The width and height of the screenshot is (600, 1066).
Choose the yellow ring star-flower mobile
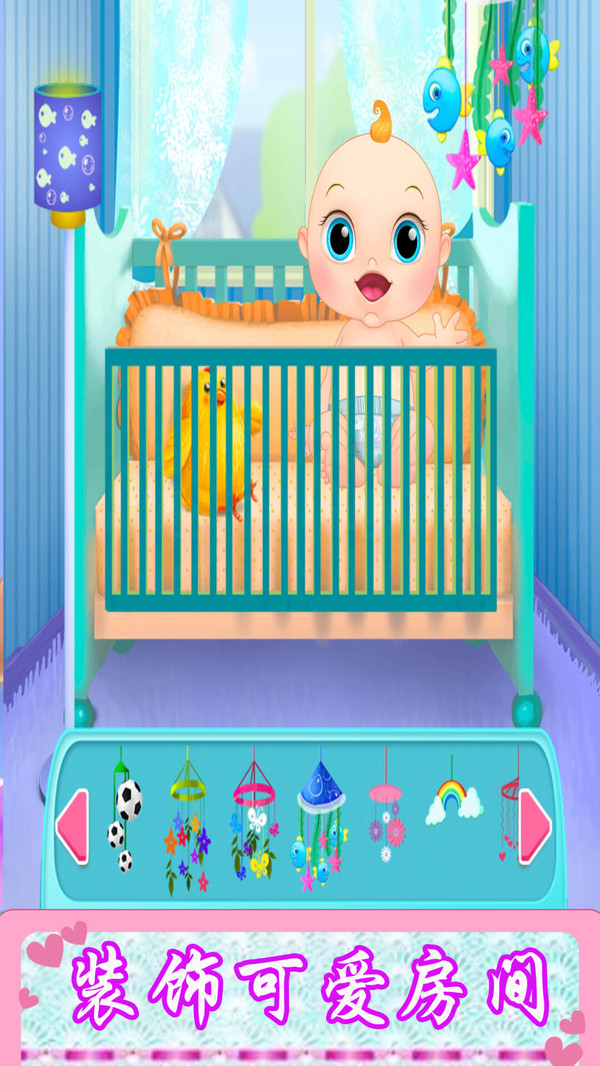(x=188, y=821)
